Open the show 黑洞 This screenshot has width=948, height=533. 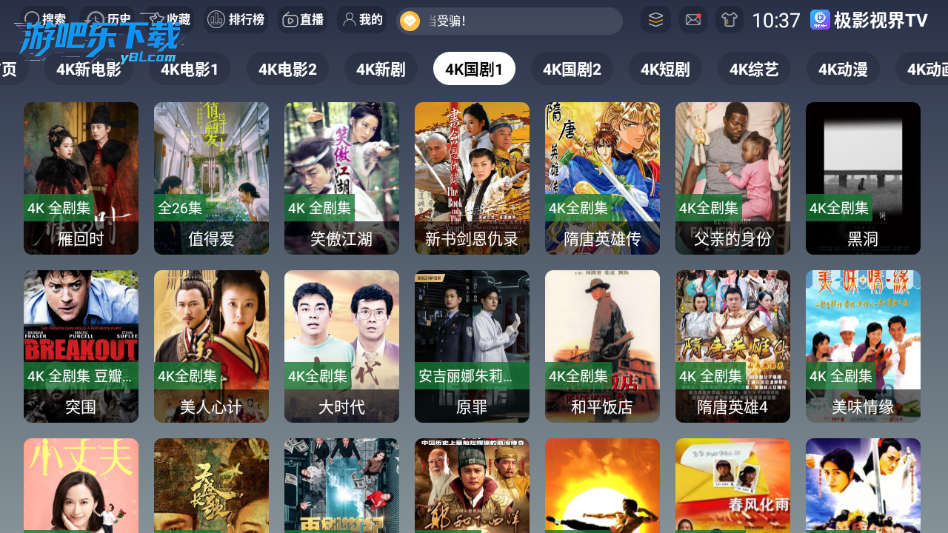863,178
